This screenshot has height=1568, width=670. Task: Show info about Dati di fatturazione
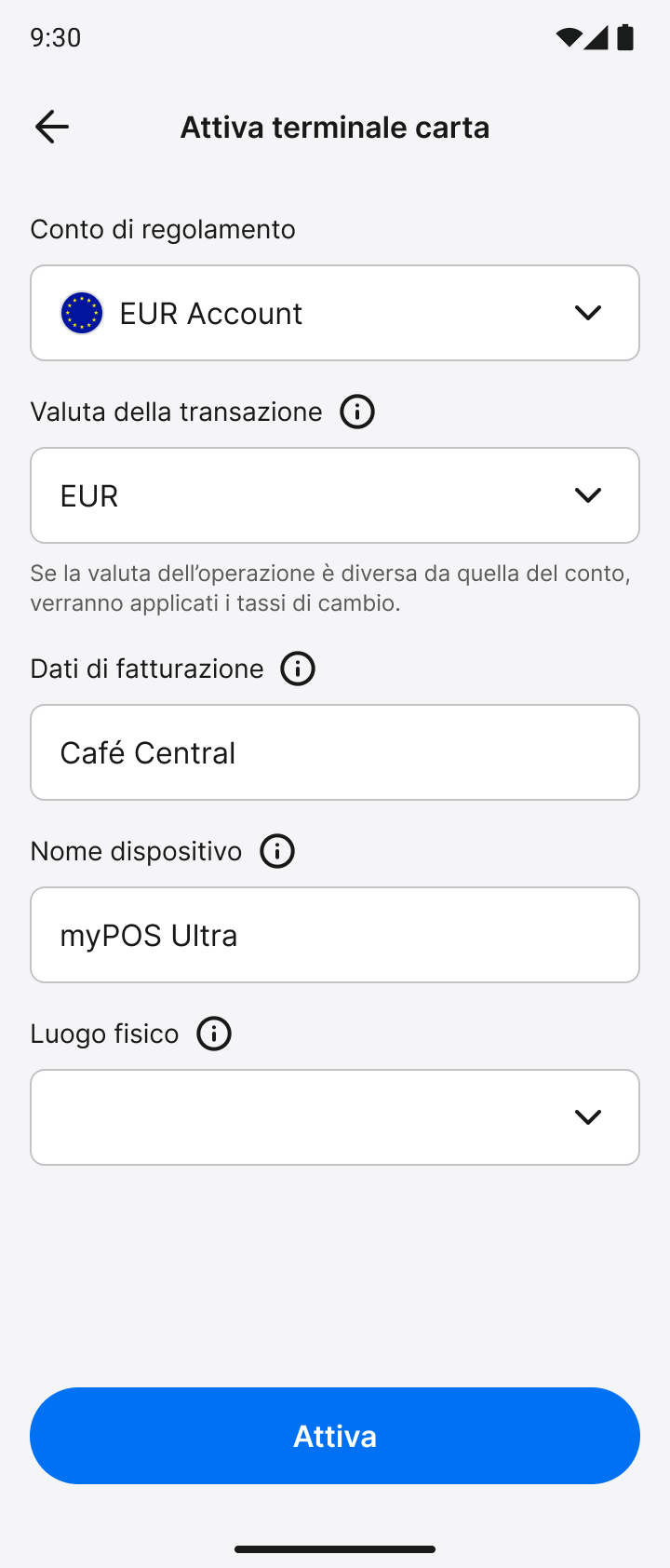298,669
